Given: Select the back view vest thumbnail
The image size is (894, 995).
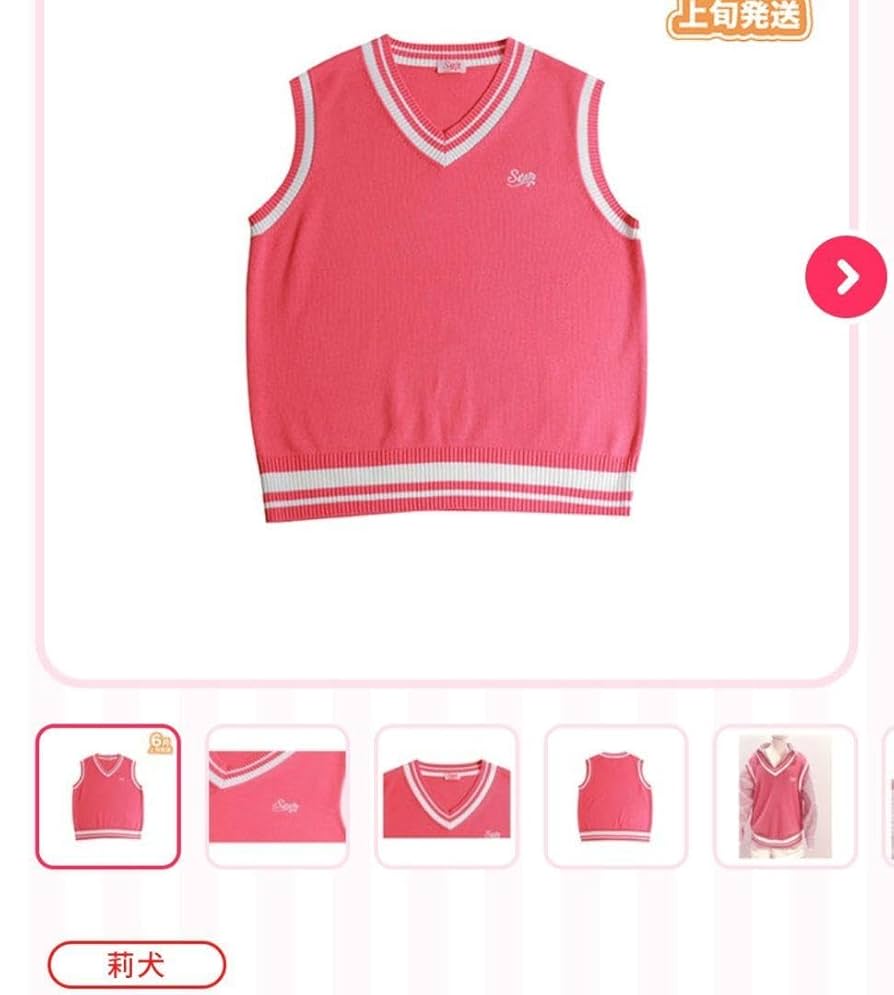Looking at the screenshot, I should pyautogui.click(x=615, y=796).
